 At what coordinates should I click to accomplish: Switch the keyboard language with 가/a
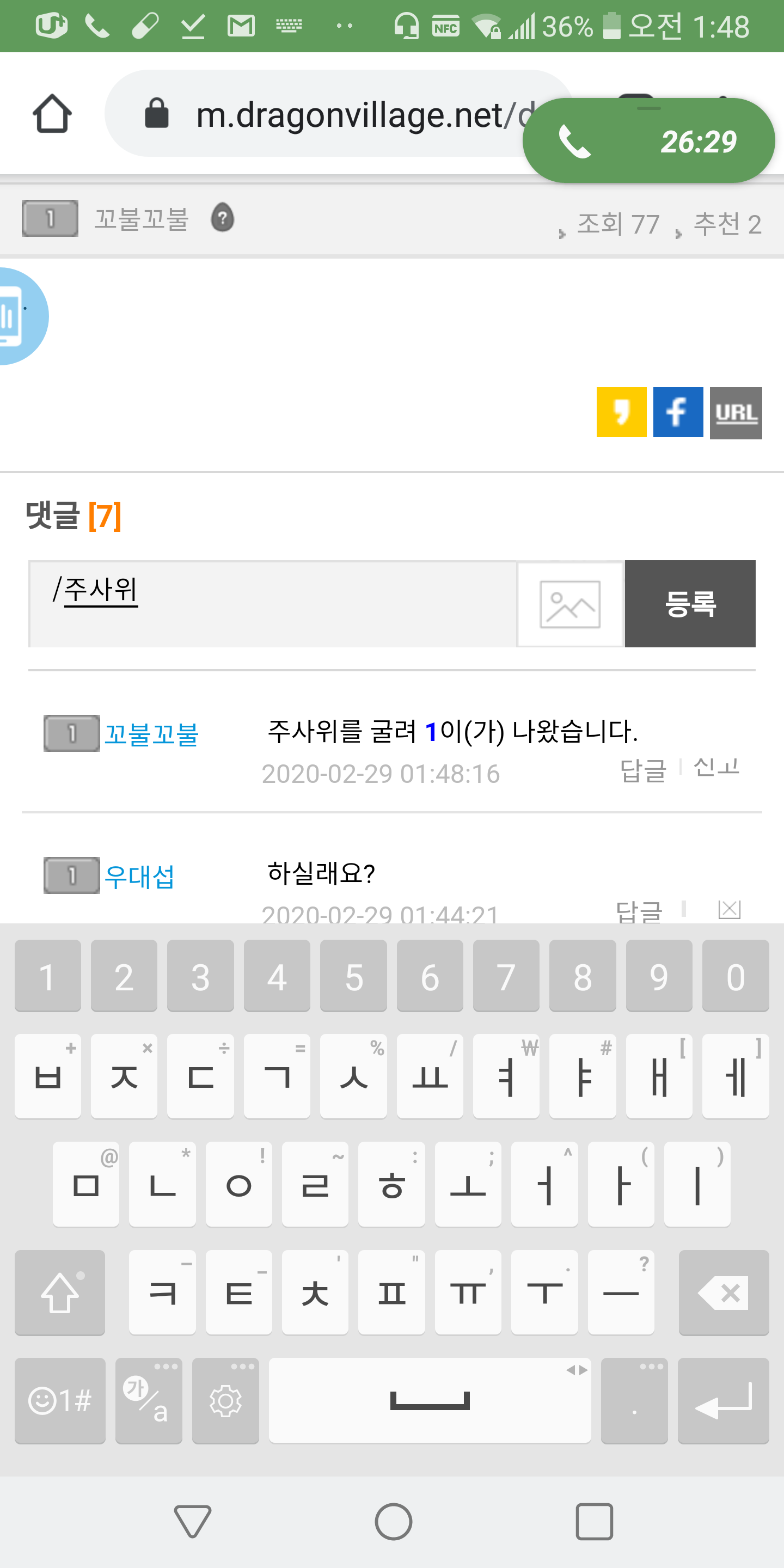point(148,1400)
